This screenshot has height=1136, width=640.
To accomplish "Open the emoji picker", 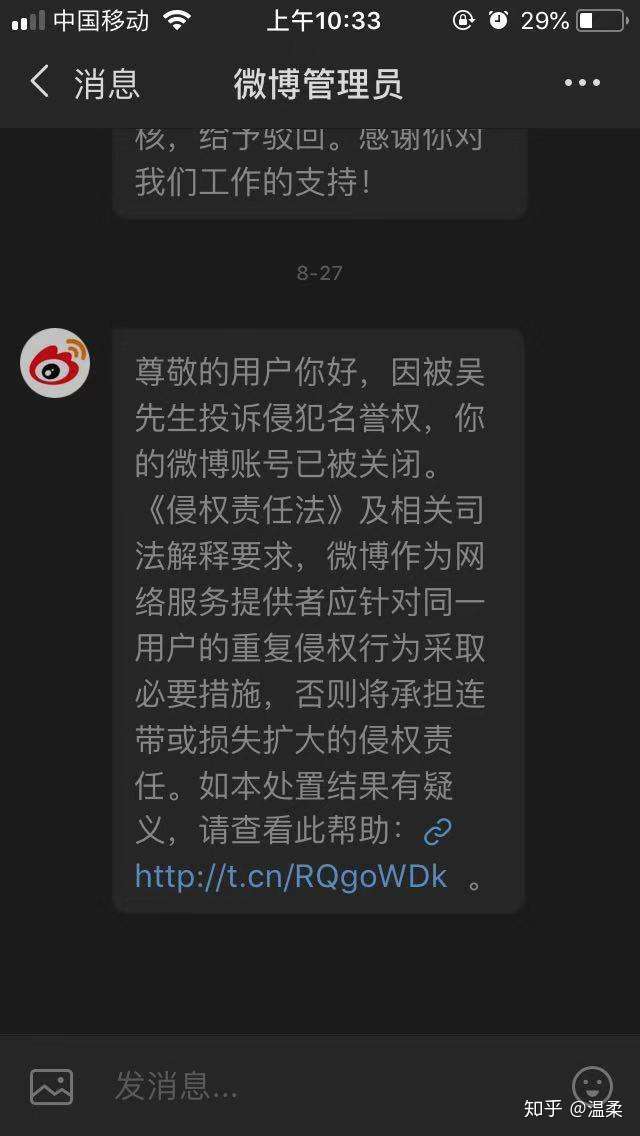I will coord(592,1085).
